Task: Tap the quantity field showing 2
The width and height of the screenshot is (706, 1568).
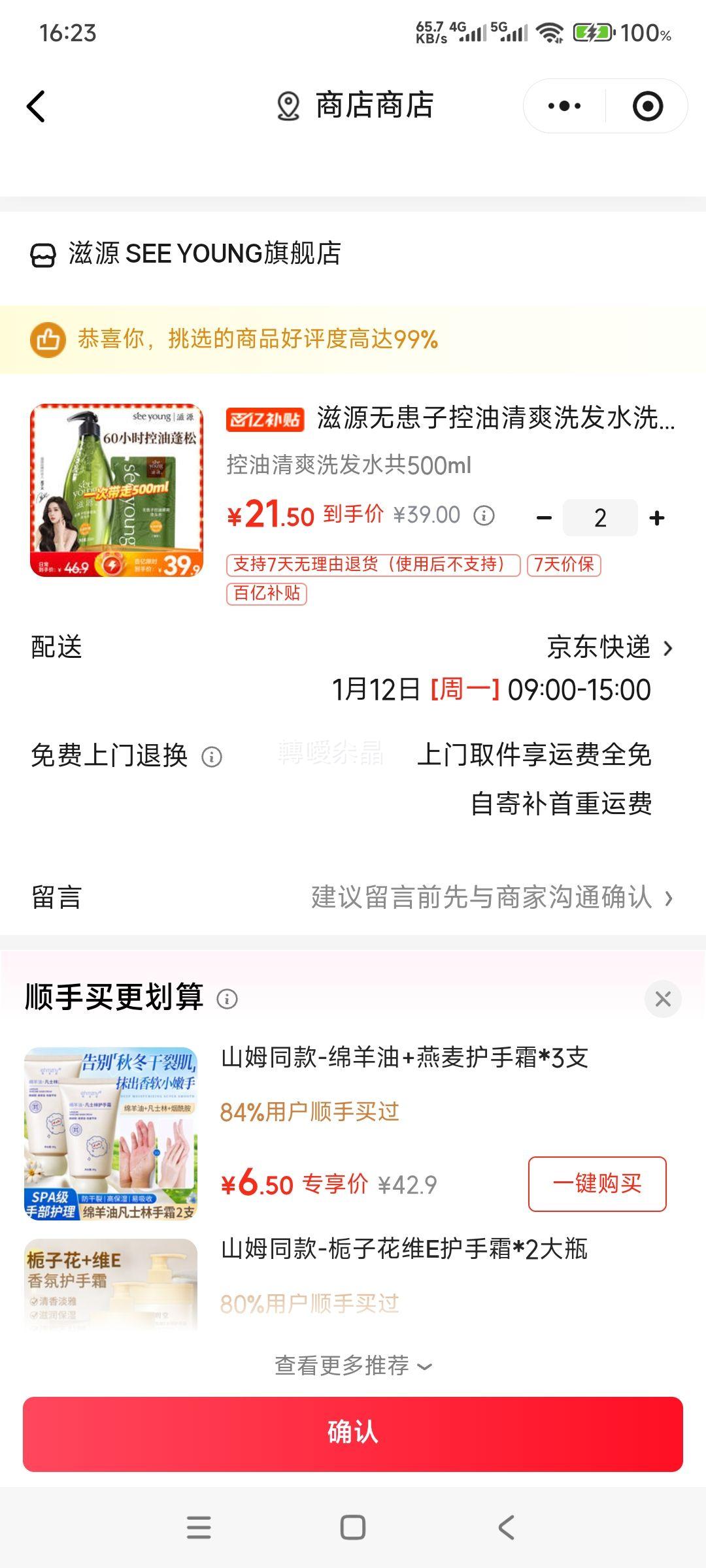Action: (600, 516)
